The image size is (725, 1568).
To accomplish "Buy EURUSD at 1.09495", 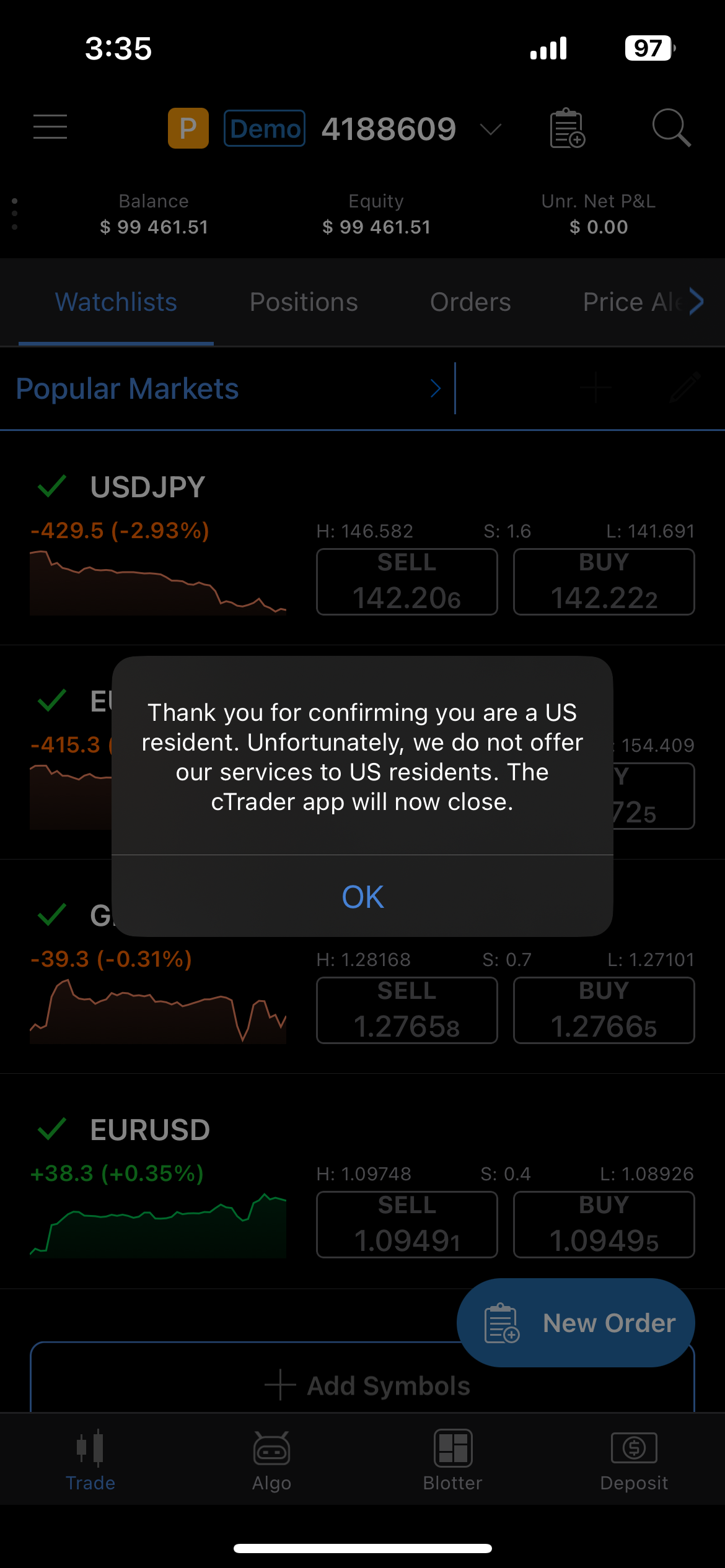I will pyautogui.click(x=604, y=1225).
